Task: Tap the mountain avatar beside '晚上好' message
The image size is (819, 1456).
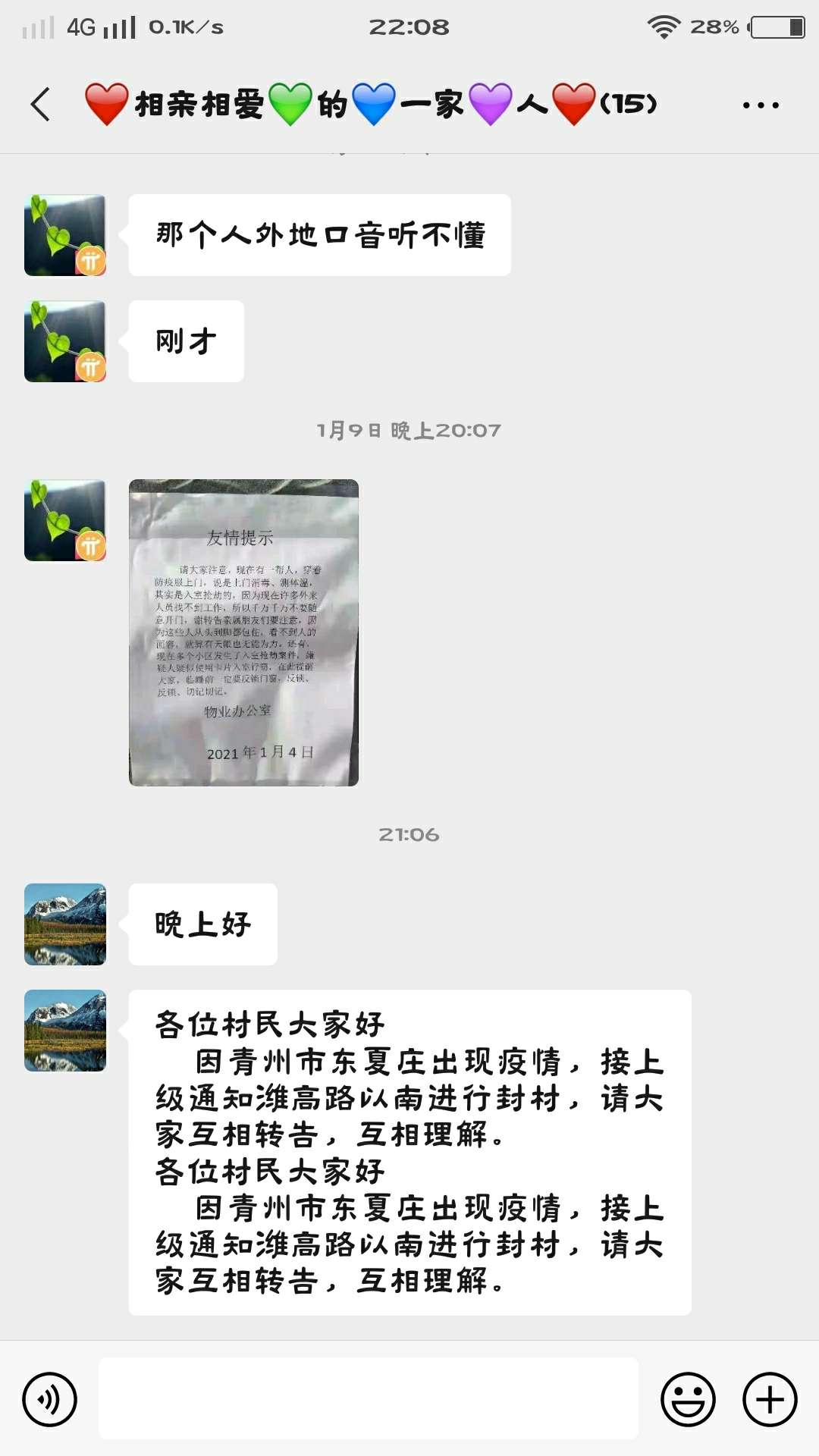Action: (64, 924)
